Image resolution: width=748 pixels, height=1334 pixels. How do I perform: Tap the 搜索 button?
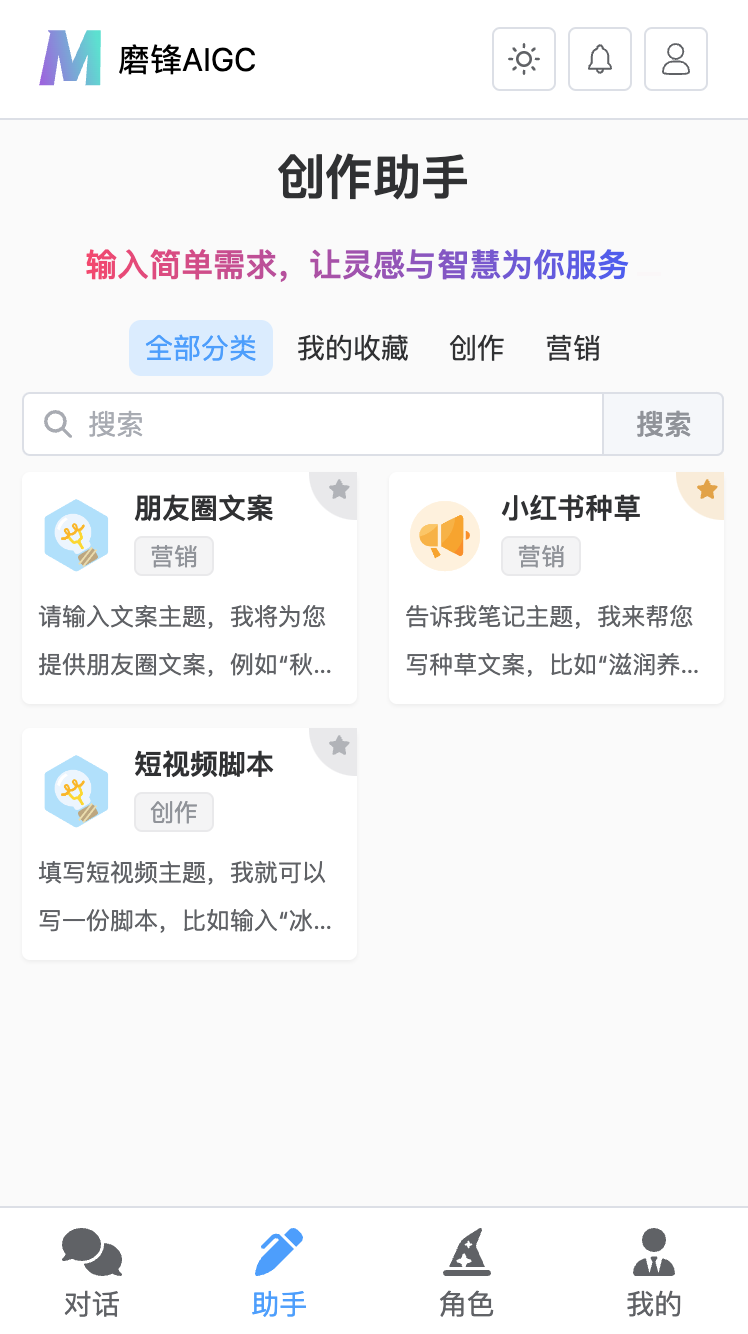(663, 424)
